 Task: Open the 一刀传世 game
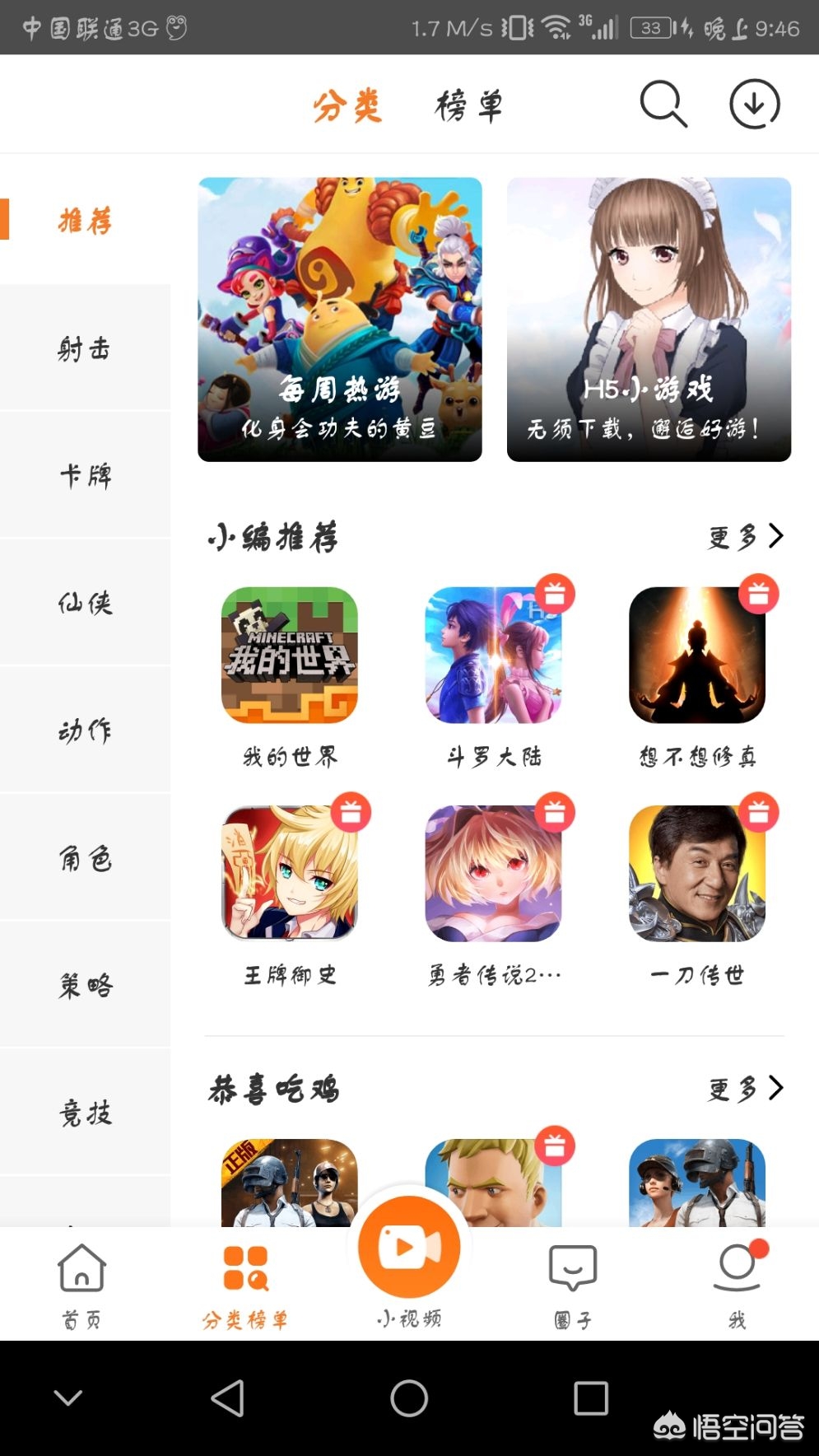[x=697, y=874]
